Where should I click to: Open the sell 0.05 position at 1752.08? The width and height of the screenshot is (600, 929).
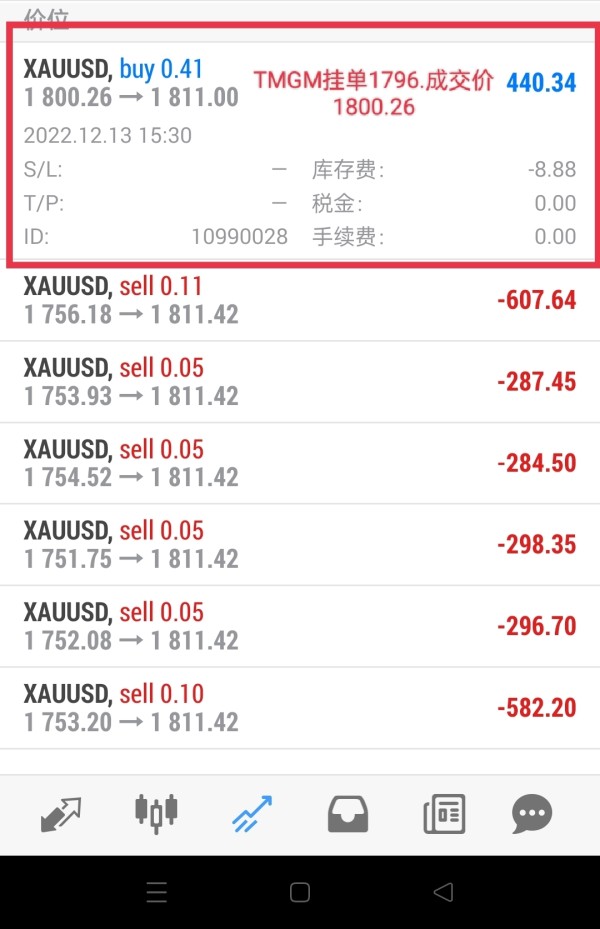coord(300,626)
